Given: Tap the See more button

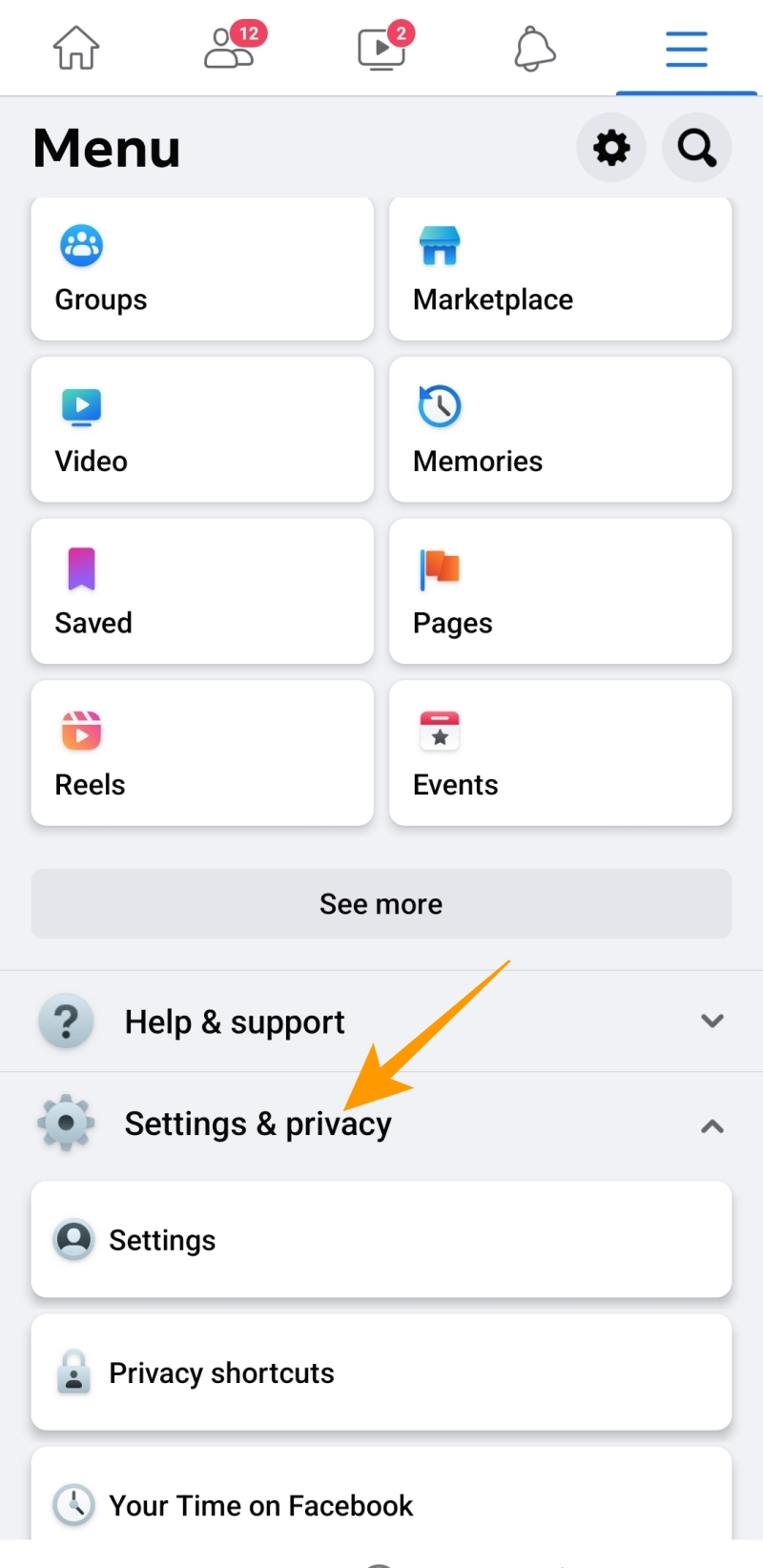Looking at the screenshot, I should click(x=381, y=903).
